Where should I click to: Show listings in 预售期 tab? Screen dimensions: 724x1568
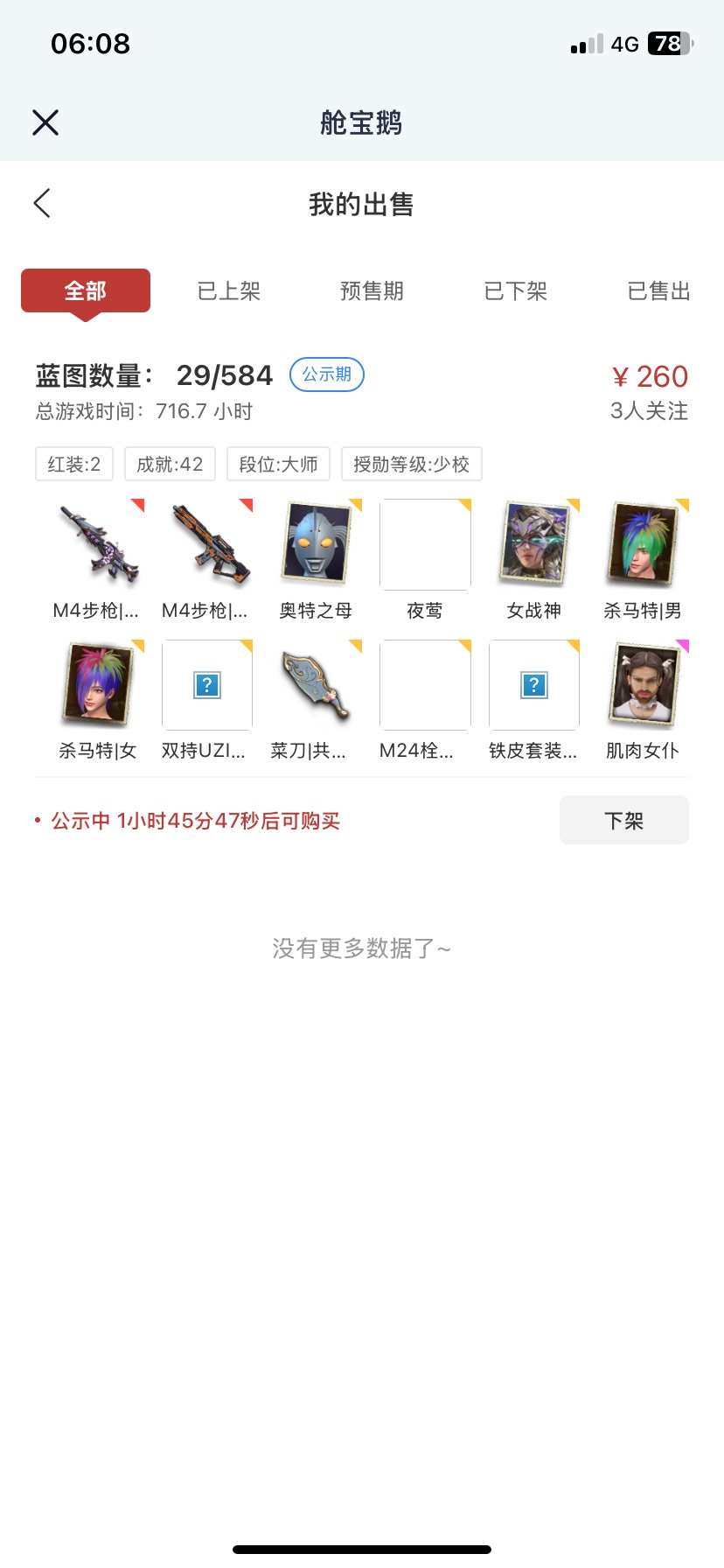pos(372,290)
